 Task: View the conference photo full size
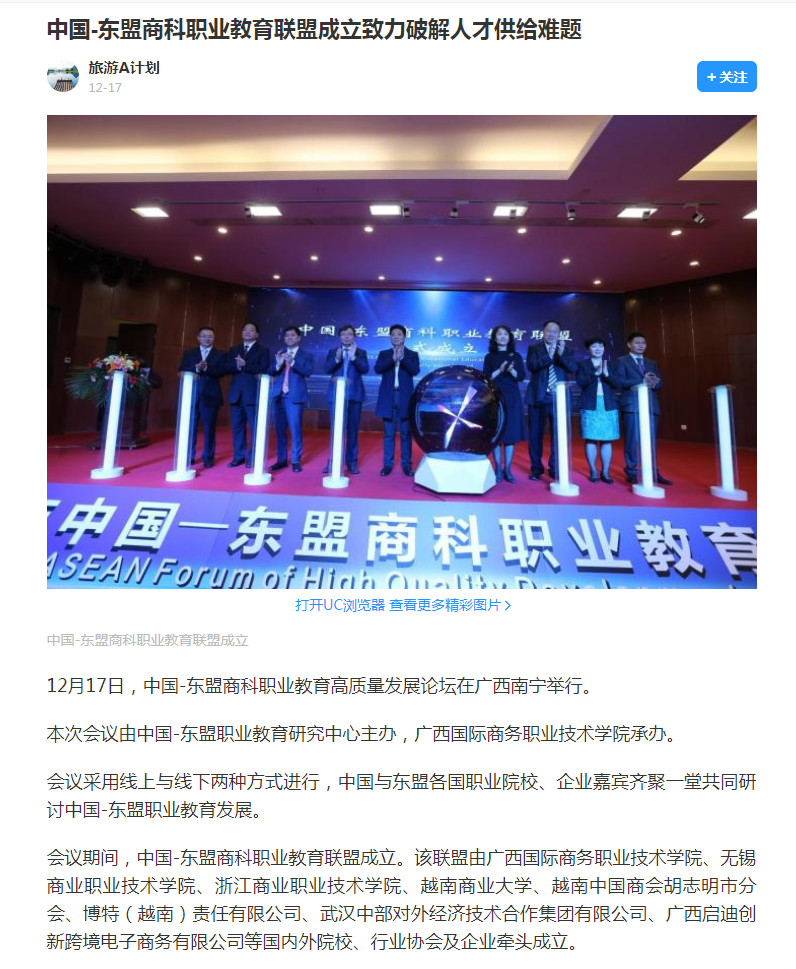pos(401,351)
